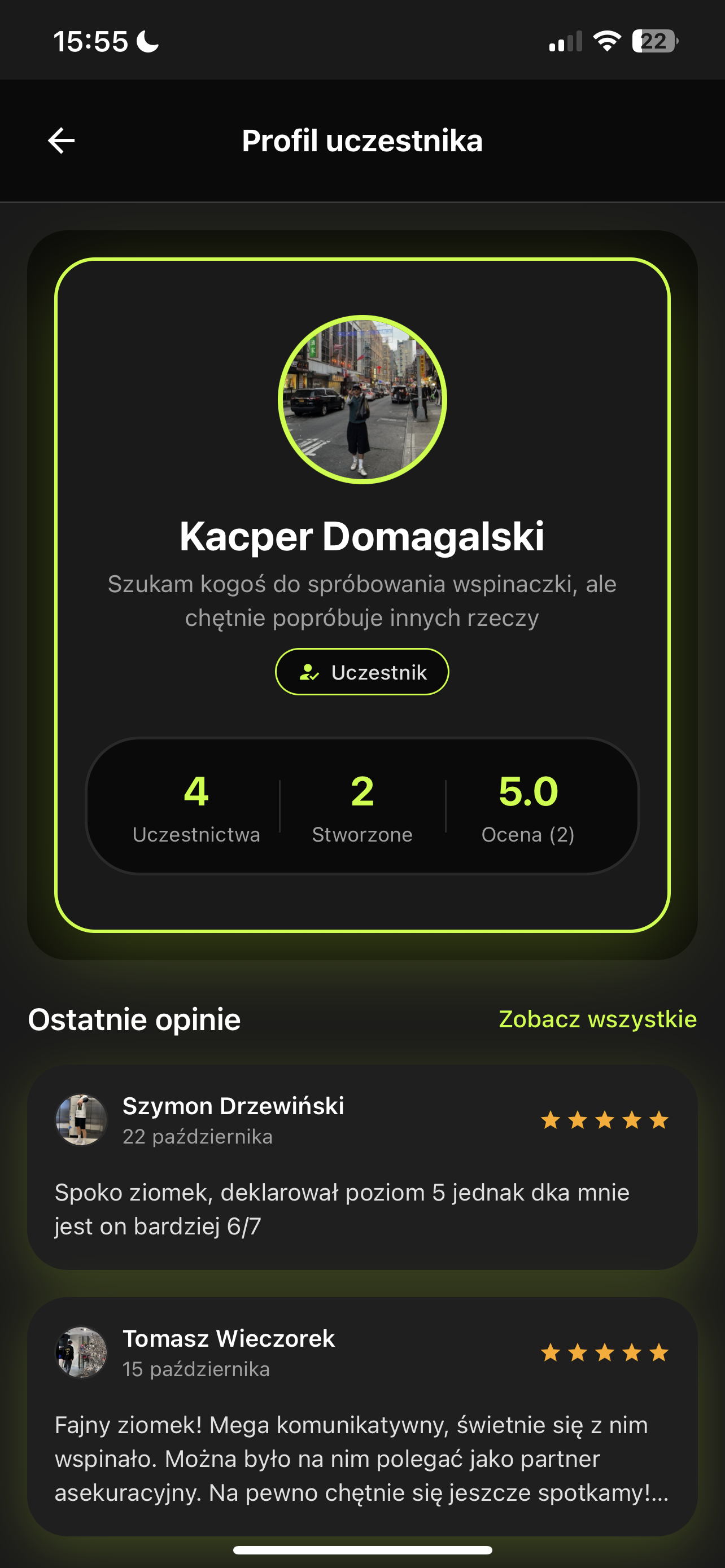The height and width of the screenshot is (1568, 725).
Task: Tap the back arrow to leave the profile
Action: point(60,141)
